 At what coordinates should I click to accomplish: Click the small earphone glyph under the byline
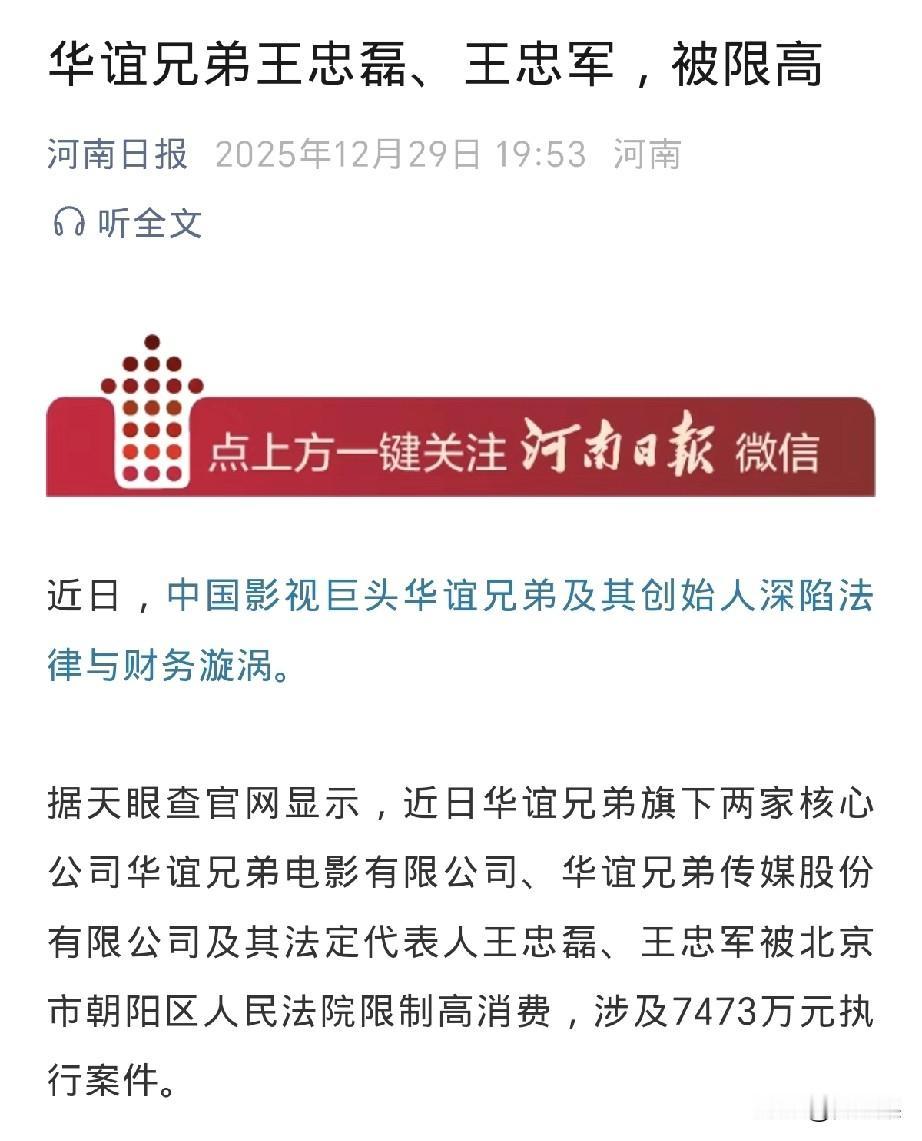(70, 223)
